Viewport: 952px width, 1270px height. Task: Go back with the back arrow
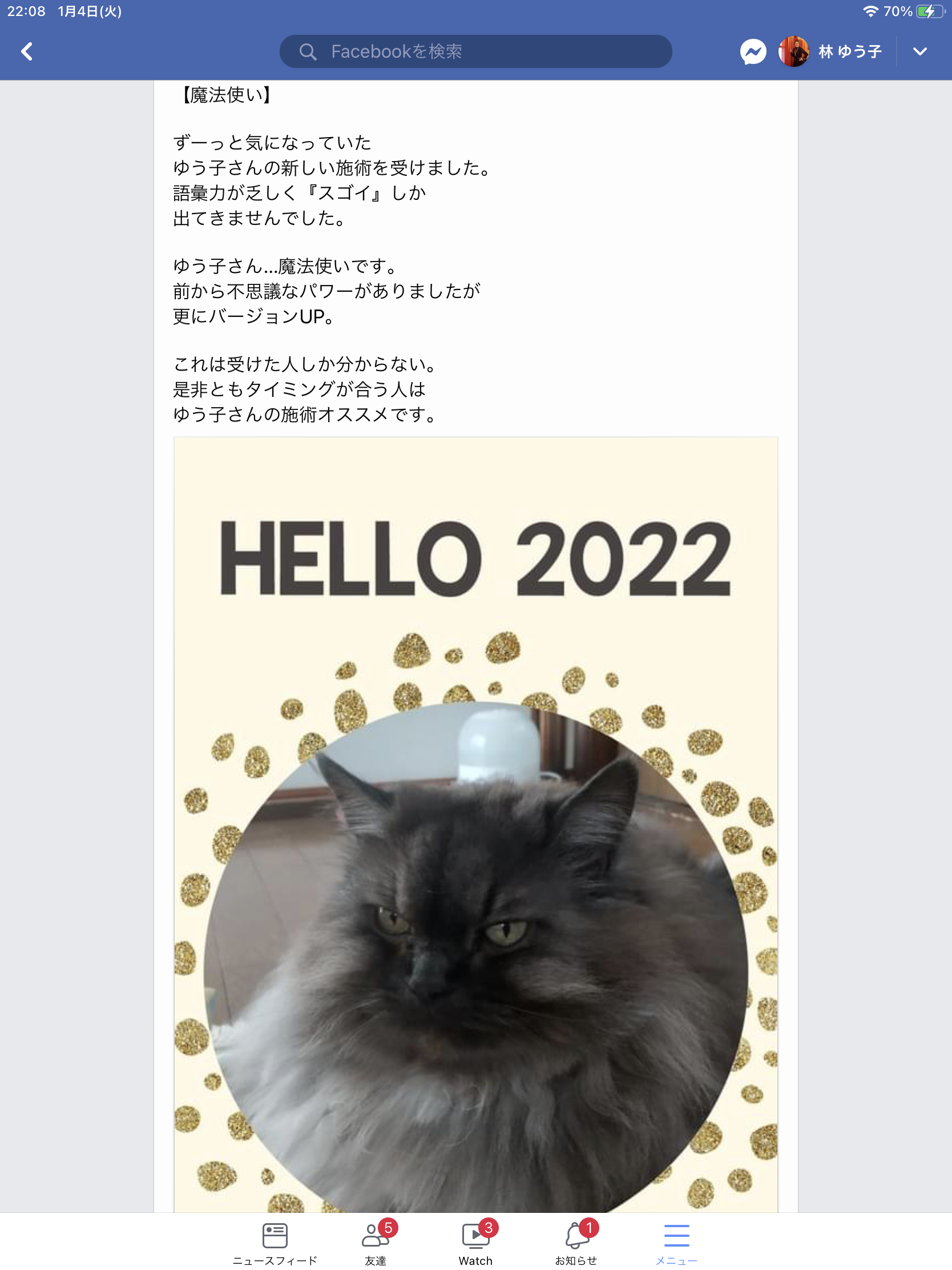26,51
